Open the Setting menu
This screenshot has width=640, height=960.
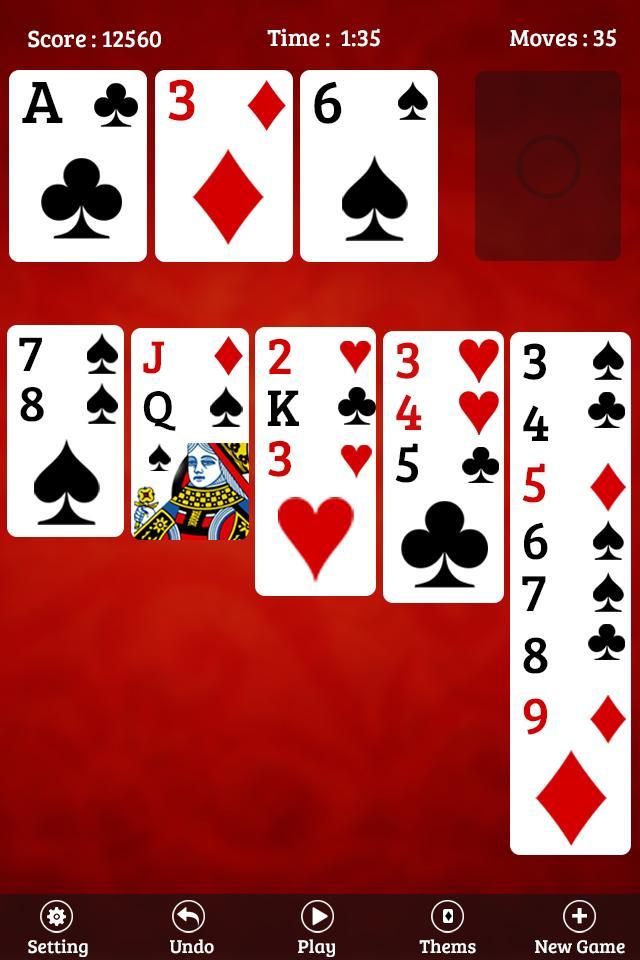(57, 928)
